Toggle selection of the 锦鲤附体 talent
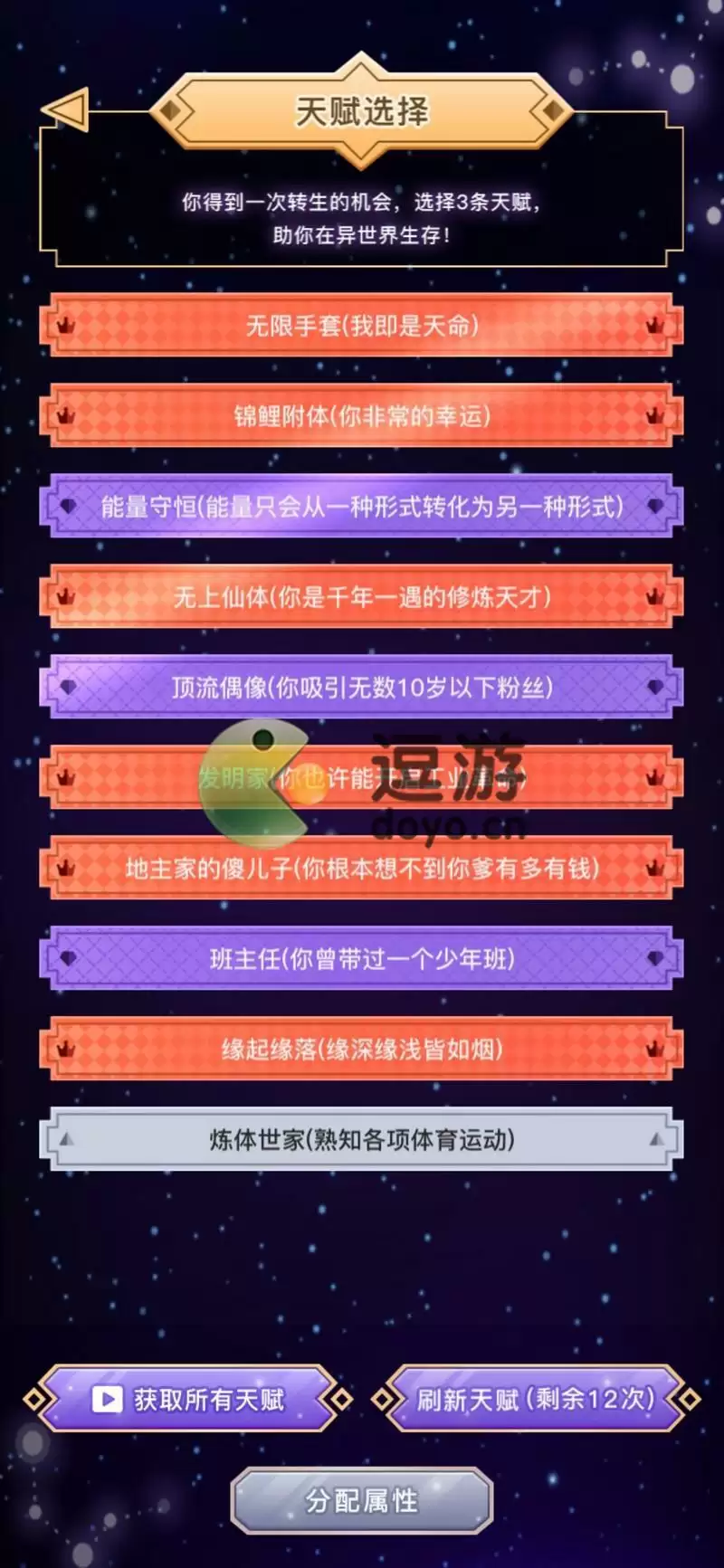The height and width of the screenshot is (1568, 724). pyautogui.click(x=362, y=415)
